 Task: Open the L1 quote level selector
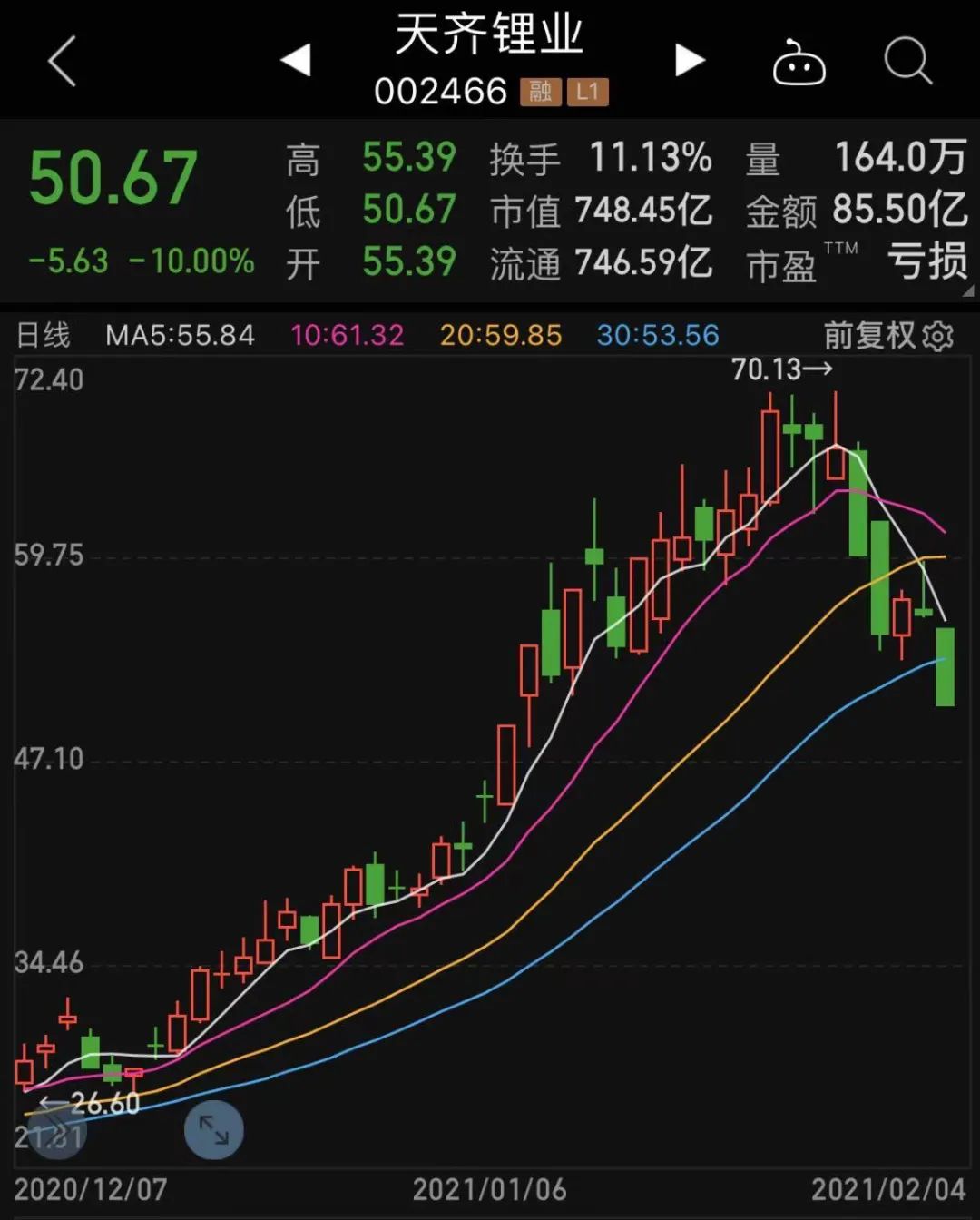tap(589, 92)
